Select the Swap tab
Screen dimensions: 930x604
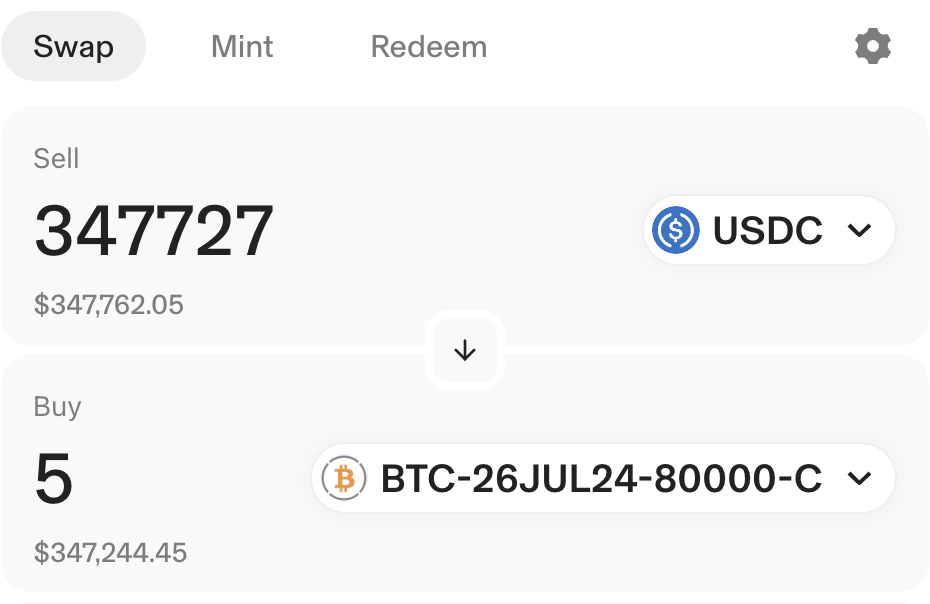click(74, 47)
